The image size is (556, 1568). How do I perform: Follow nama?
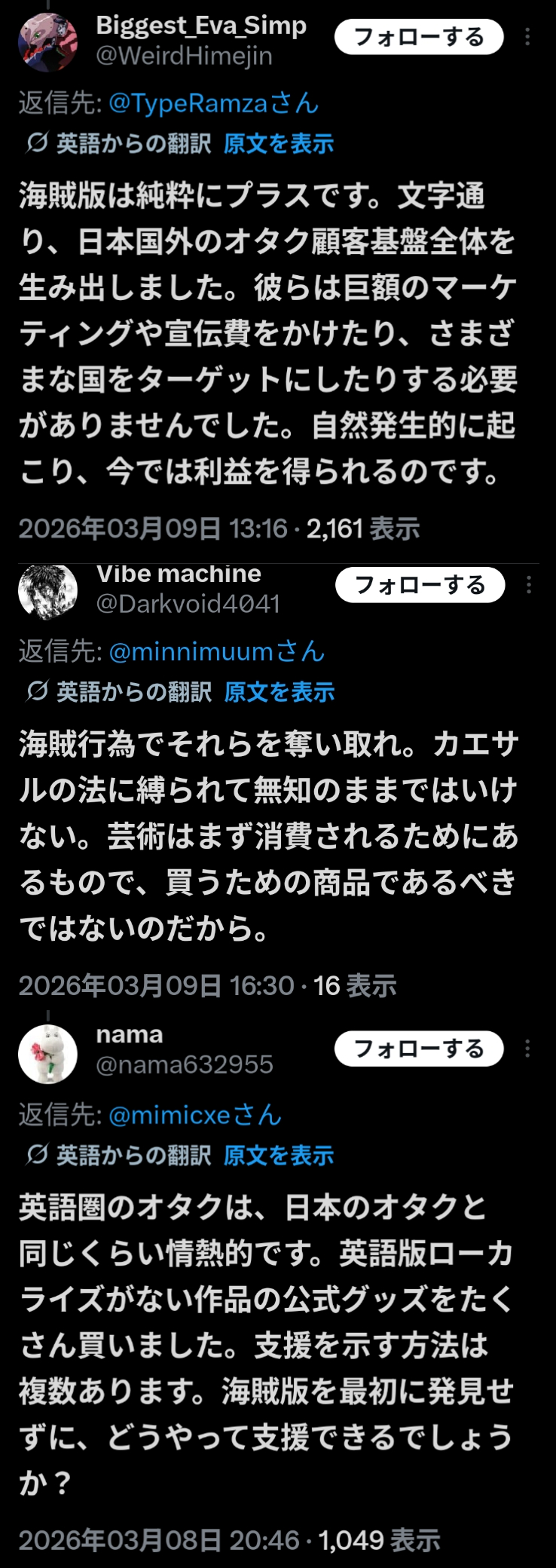[x=418, y=1048]
